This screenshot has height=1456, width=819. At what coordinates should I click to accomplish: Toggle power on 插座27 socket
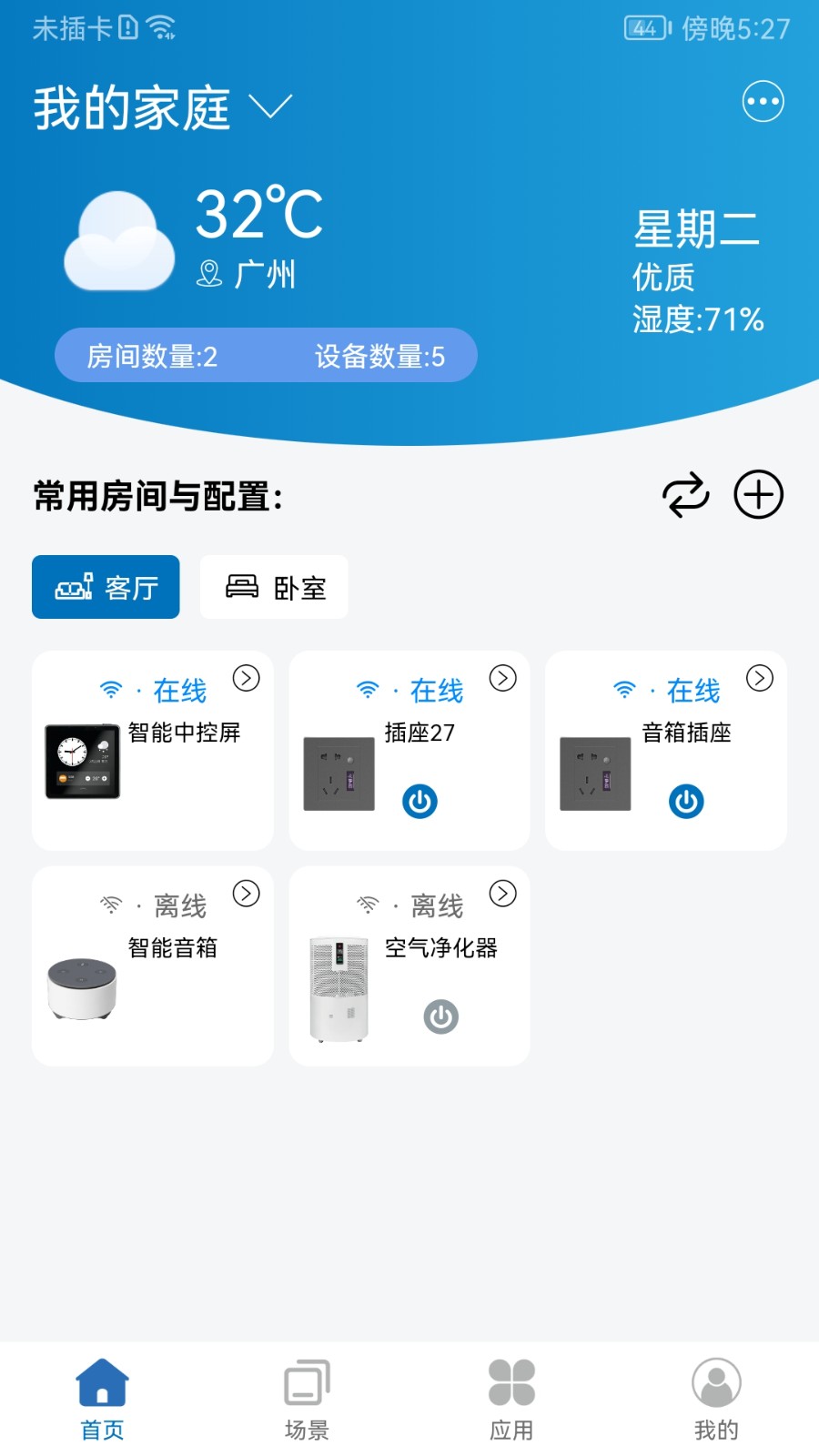click(x=420, y=802)
